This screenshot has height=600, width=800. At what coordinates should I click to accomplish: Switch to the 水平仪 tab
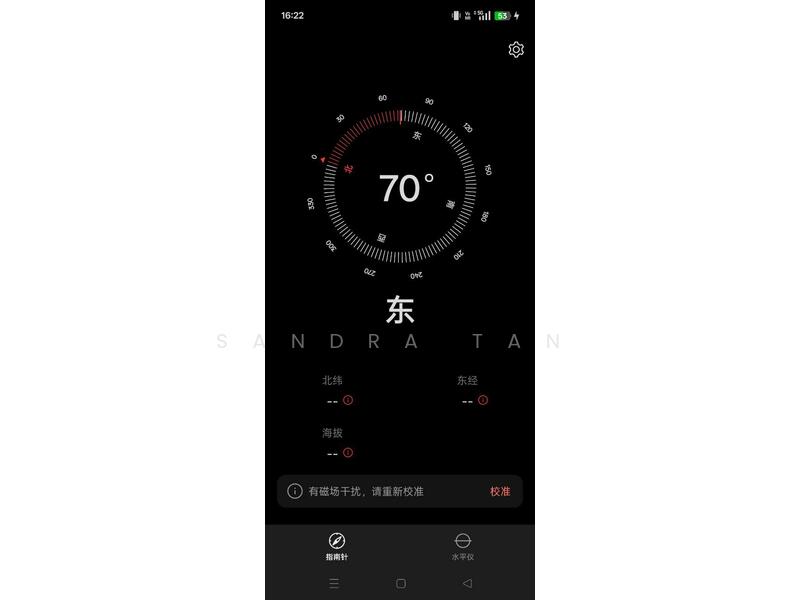[x=462, y=546]
